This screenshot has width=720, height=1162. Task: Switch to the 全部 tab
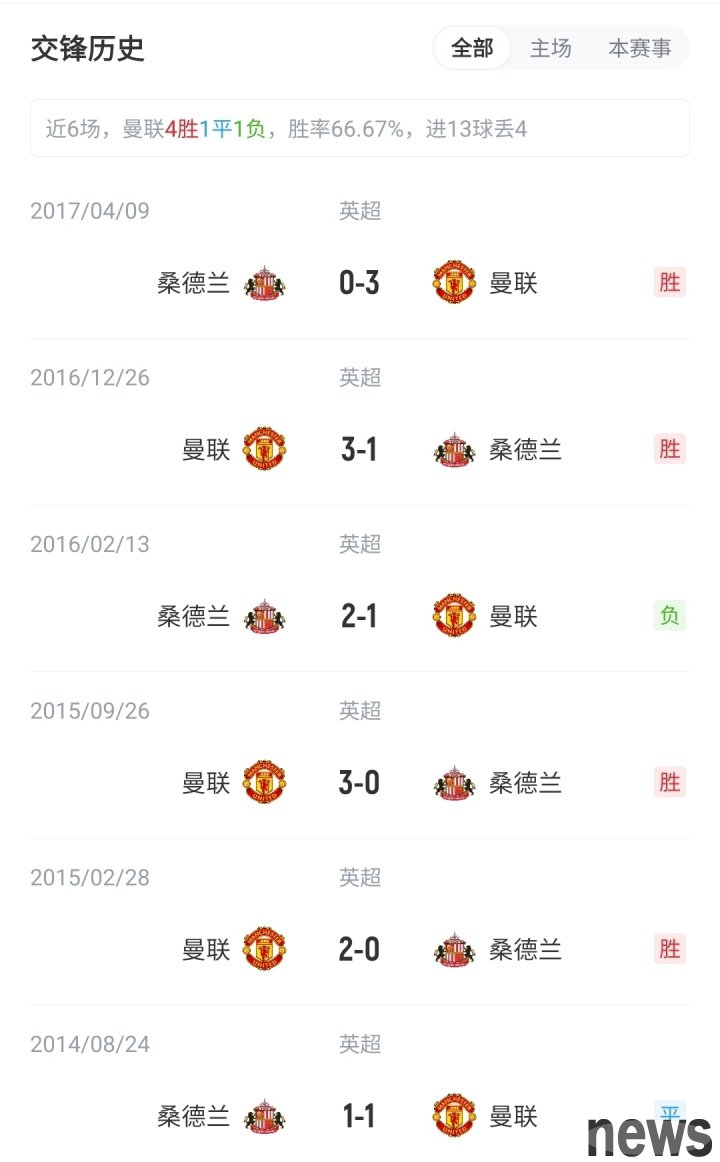(x=472, y=48)
